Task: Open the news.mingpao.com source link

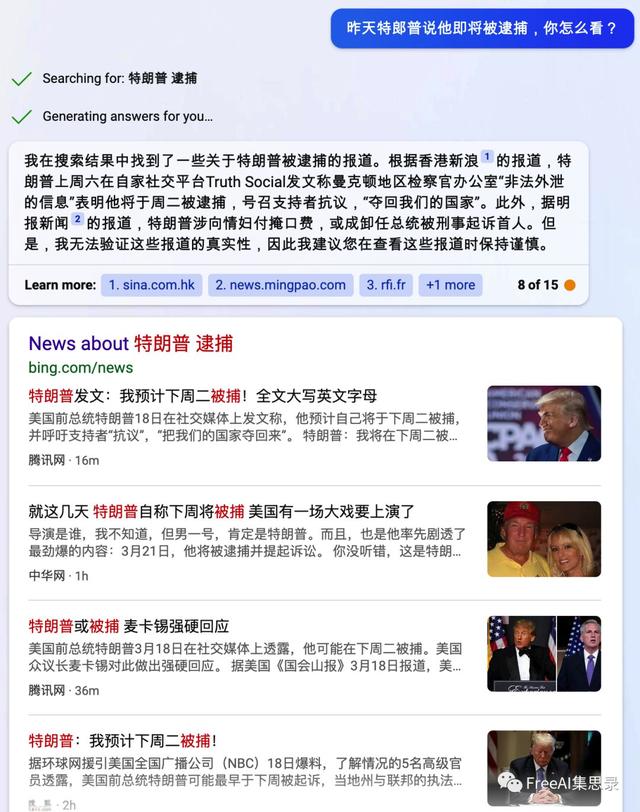Action: pyautogui.click(x=280, y=285)
